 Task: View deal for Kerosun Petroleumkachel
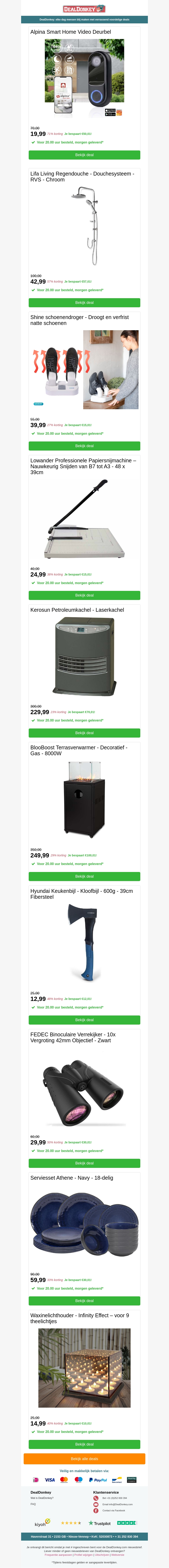(84, 733)
